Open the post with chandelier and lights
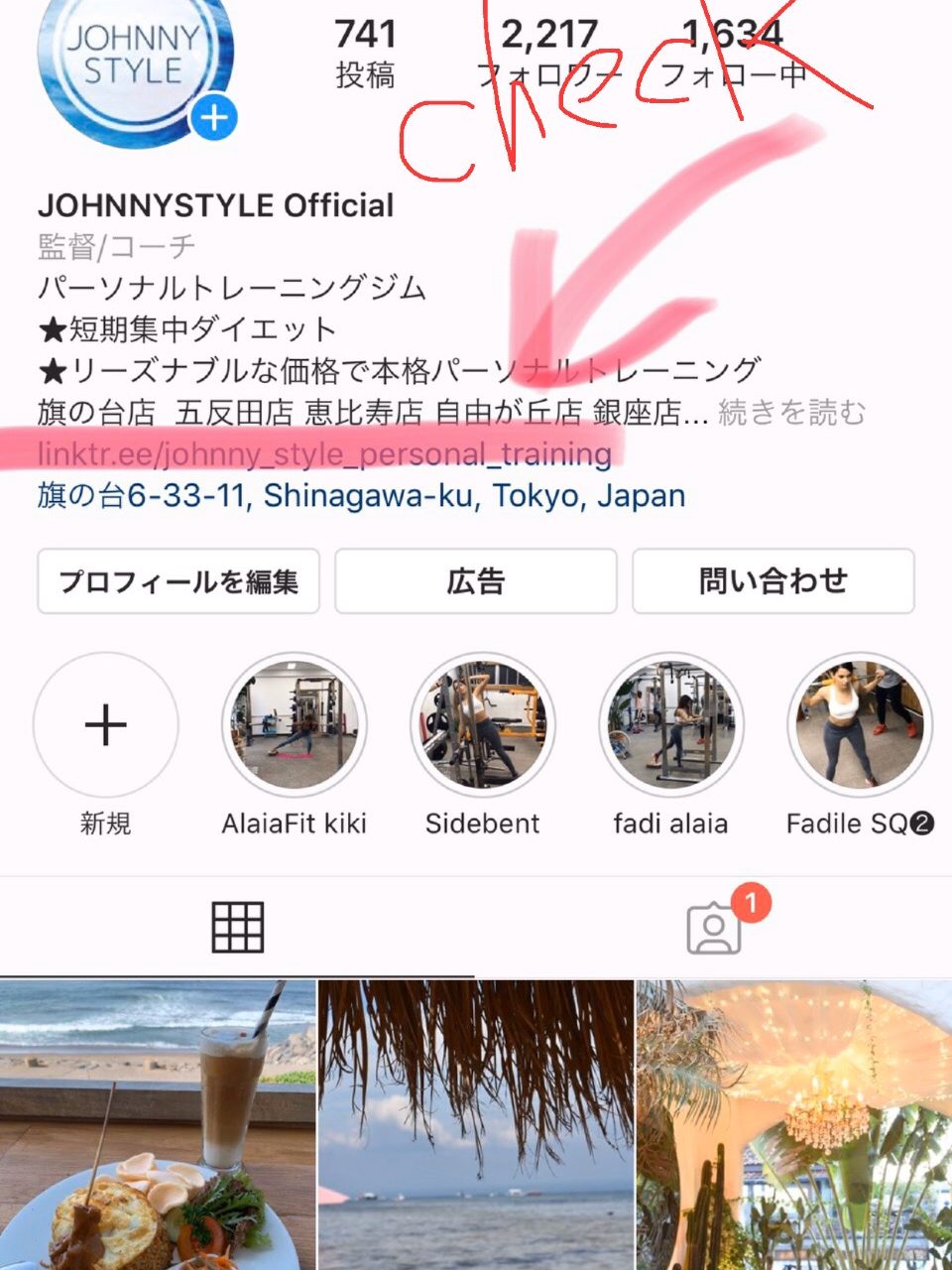This screenshot has height=1270, width=952. click(793, 1124)
